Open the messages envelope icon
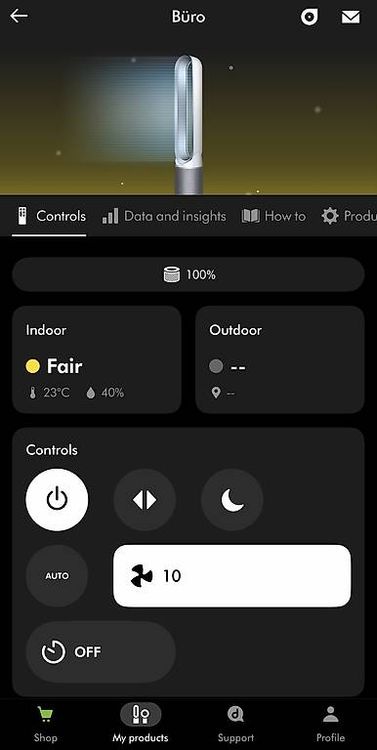This screenshot has height=750, width=377. 350,17
